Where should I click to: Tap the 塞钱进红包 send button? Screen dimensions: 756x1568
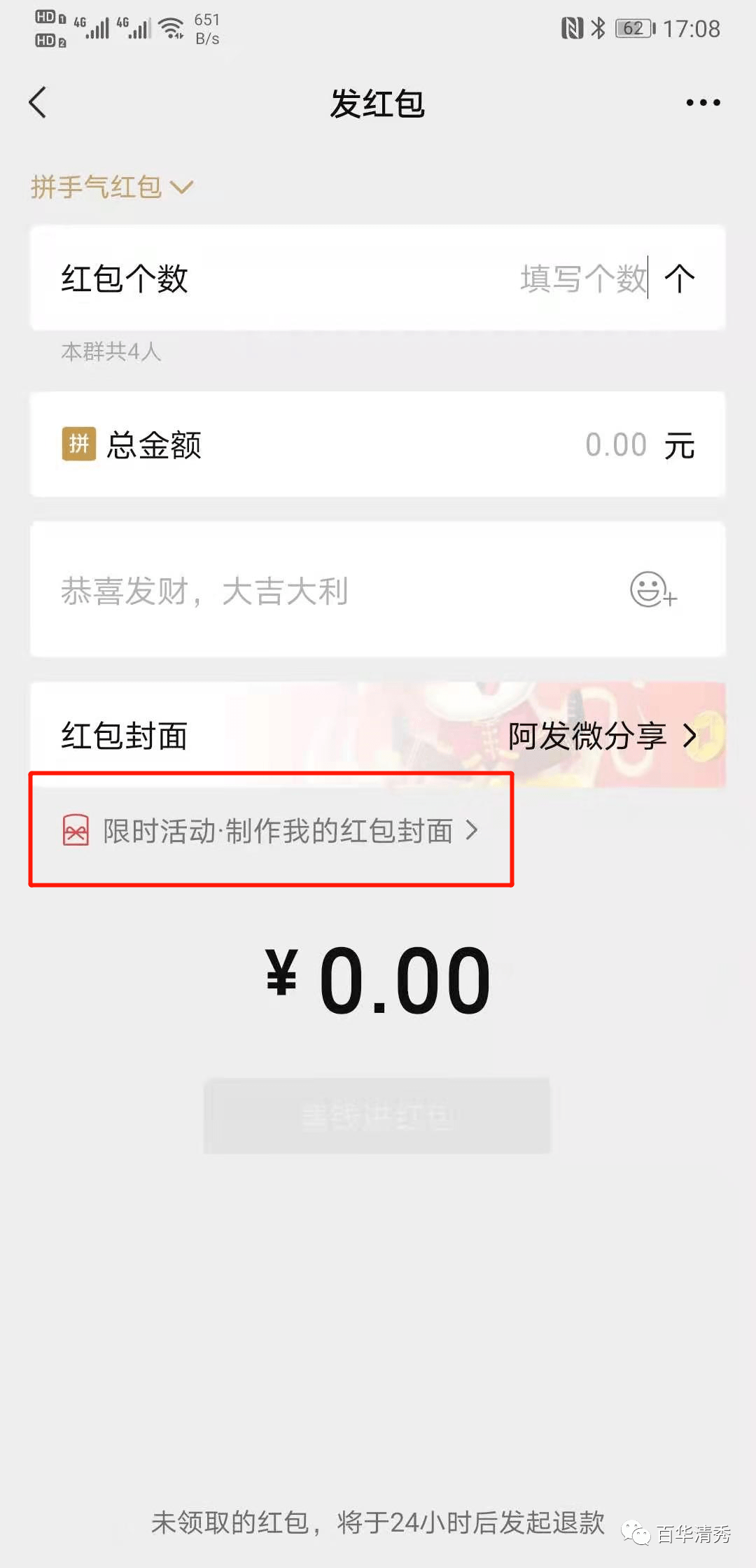377,1116
